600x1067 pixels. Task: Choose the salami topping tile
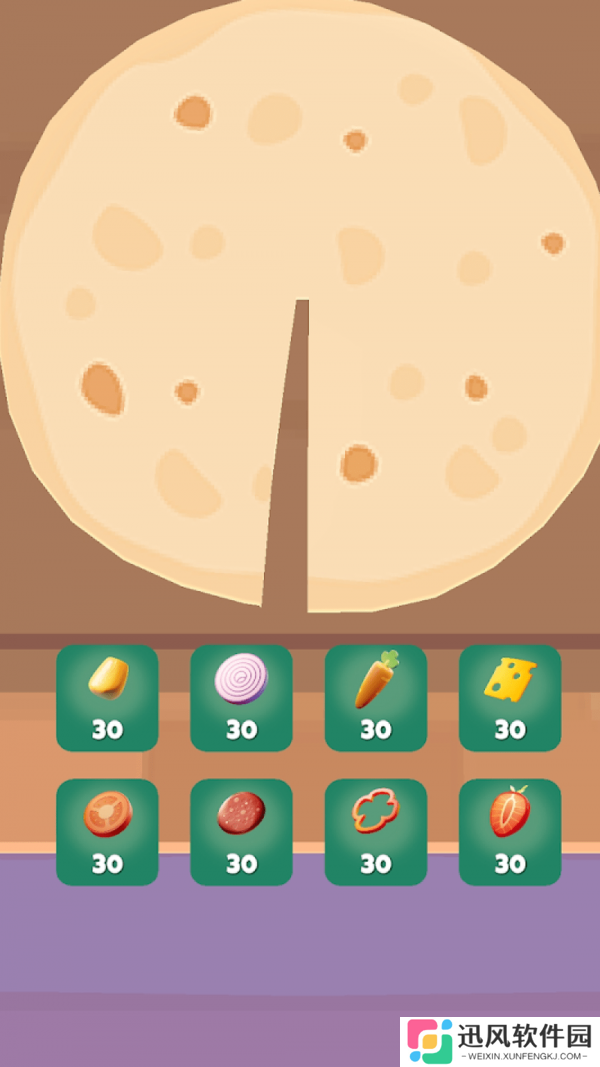tap(241, 831)
